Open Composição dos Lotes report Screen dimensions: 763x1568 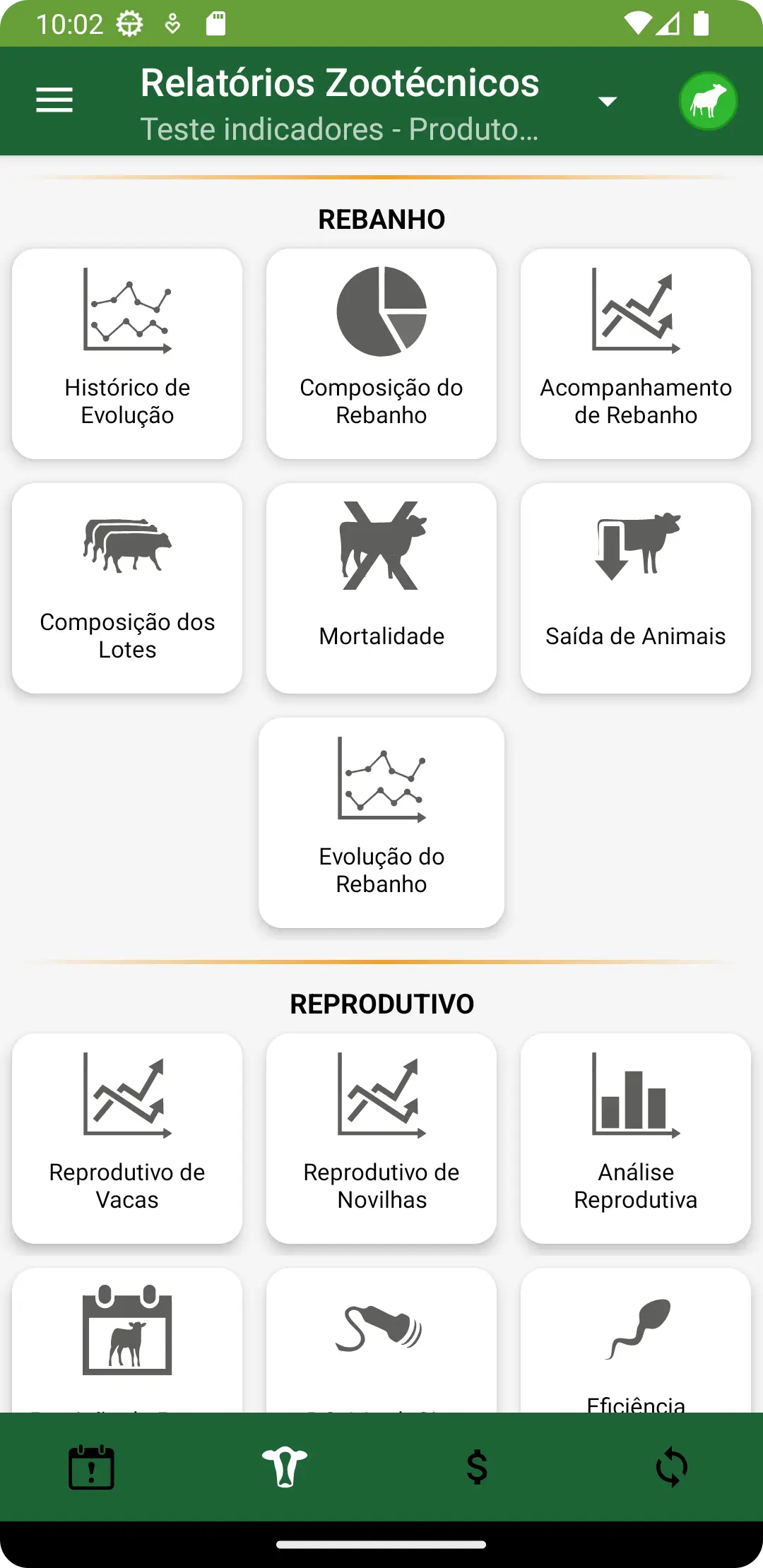coord(127,588)
